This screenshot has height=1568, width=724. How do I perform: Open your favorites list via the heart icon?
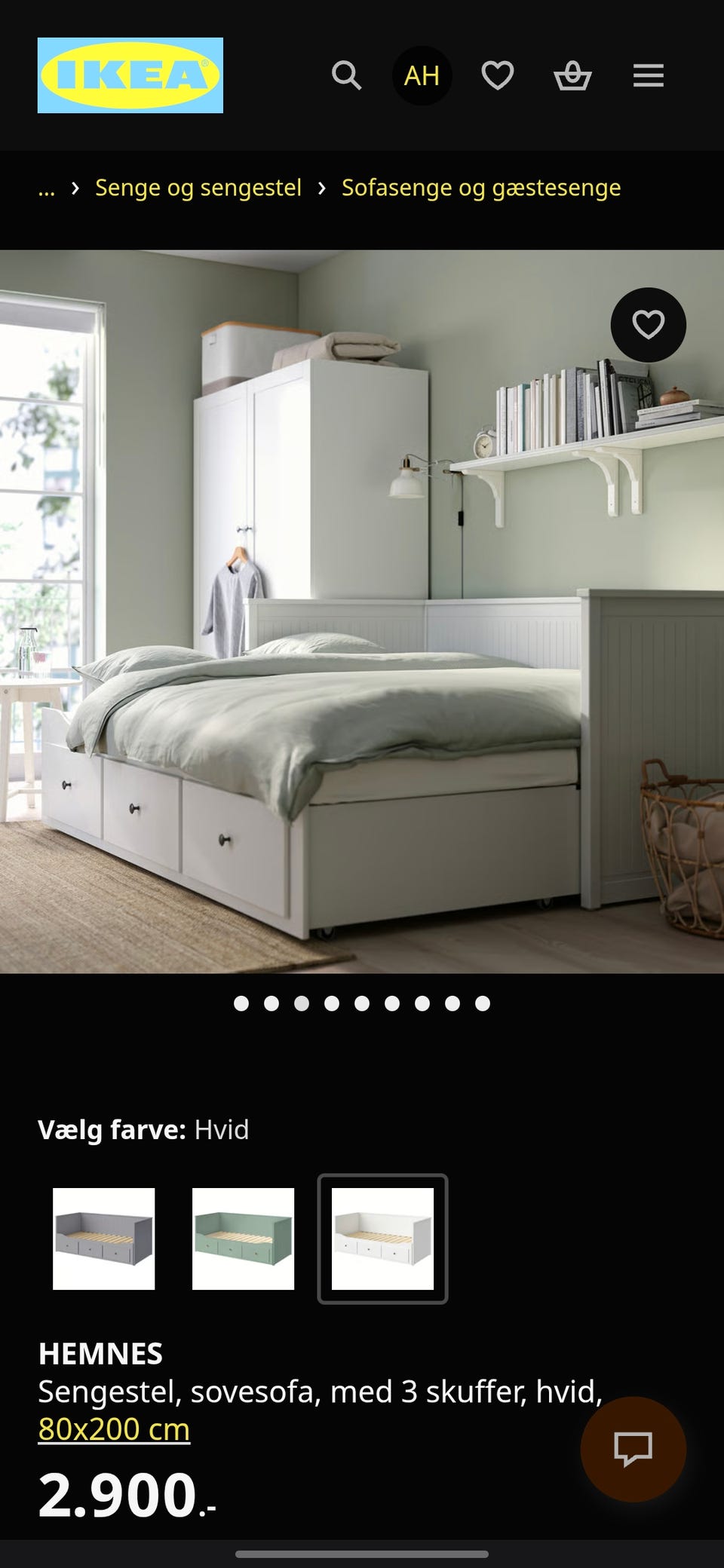click(x=498, y=75)
